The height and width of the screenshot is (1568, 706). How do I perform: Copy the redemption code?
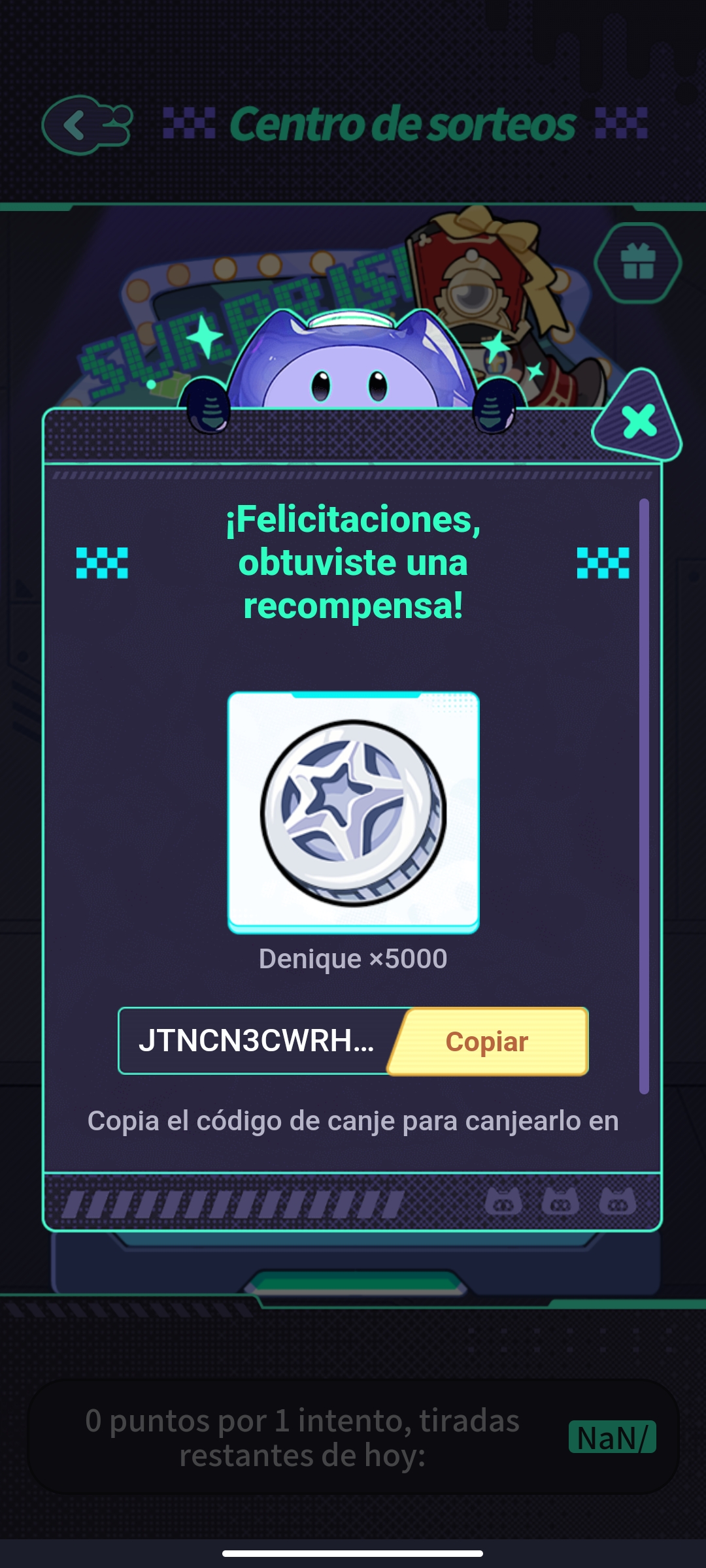(x=488, y=1041)
